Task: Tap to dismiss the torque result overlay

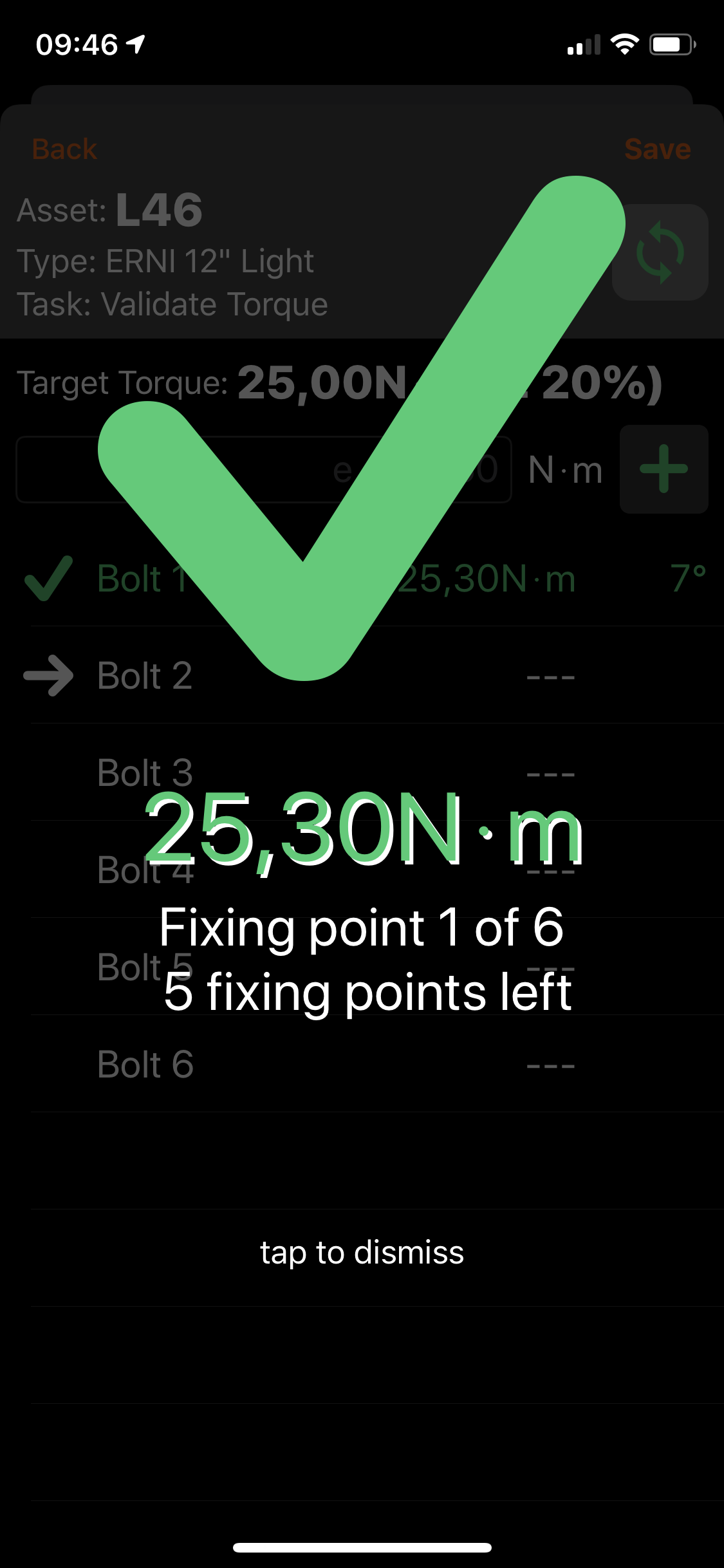Action: click(x=362, y=1253)
